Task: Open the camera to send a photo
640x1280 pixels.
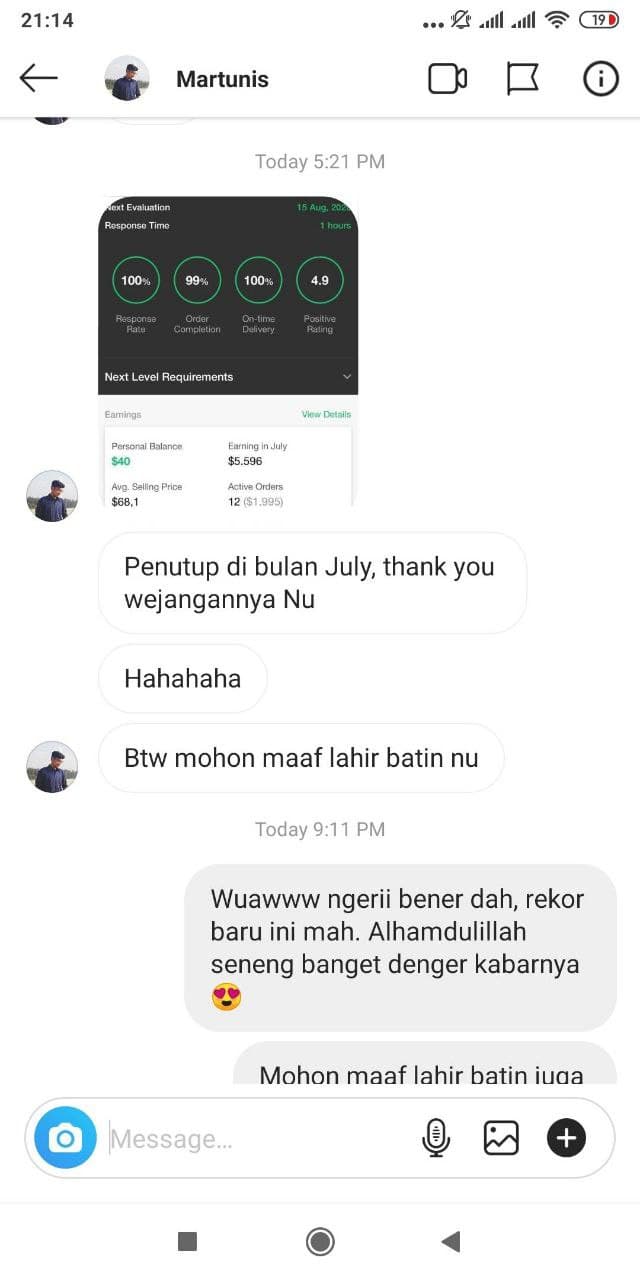Action: tap(65, 1138)
